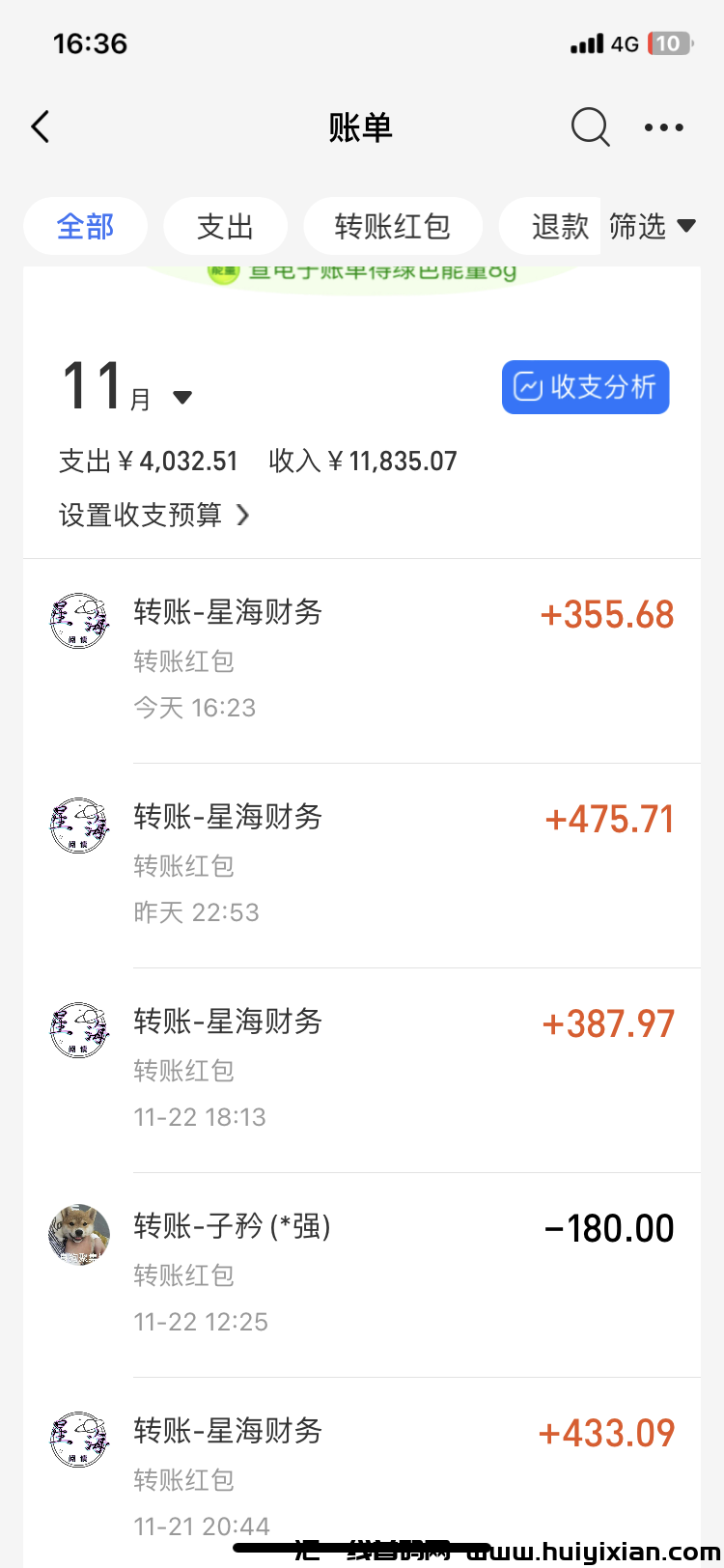Click the 4G network indicator
This screenshot has height=1568, width=724.
(624, 42)
